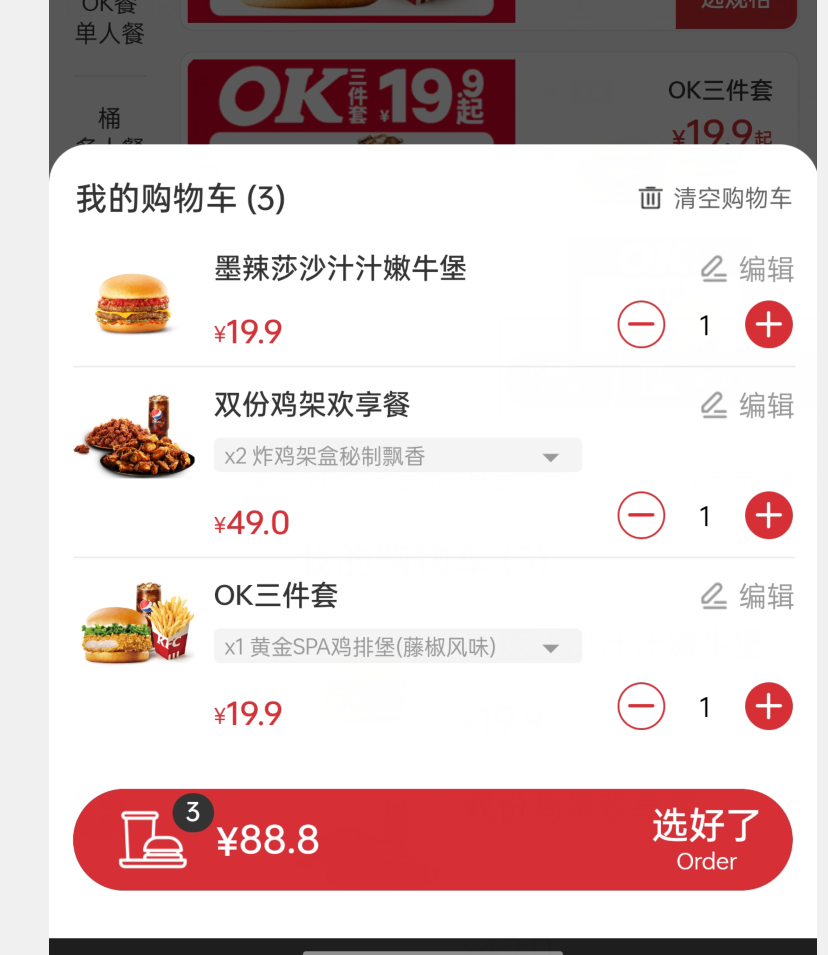Click the plus icon to add another 墨辣莎沙汁汁嫩牛堡
This screenshot has width=828, height=955.
(x=768, y=325)
